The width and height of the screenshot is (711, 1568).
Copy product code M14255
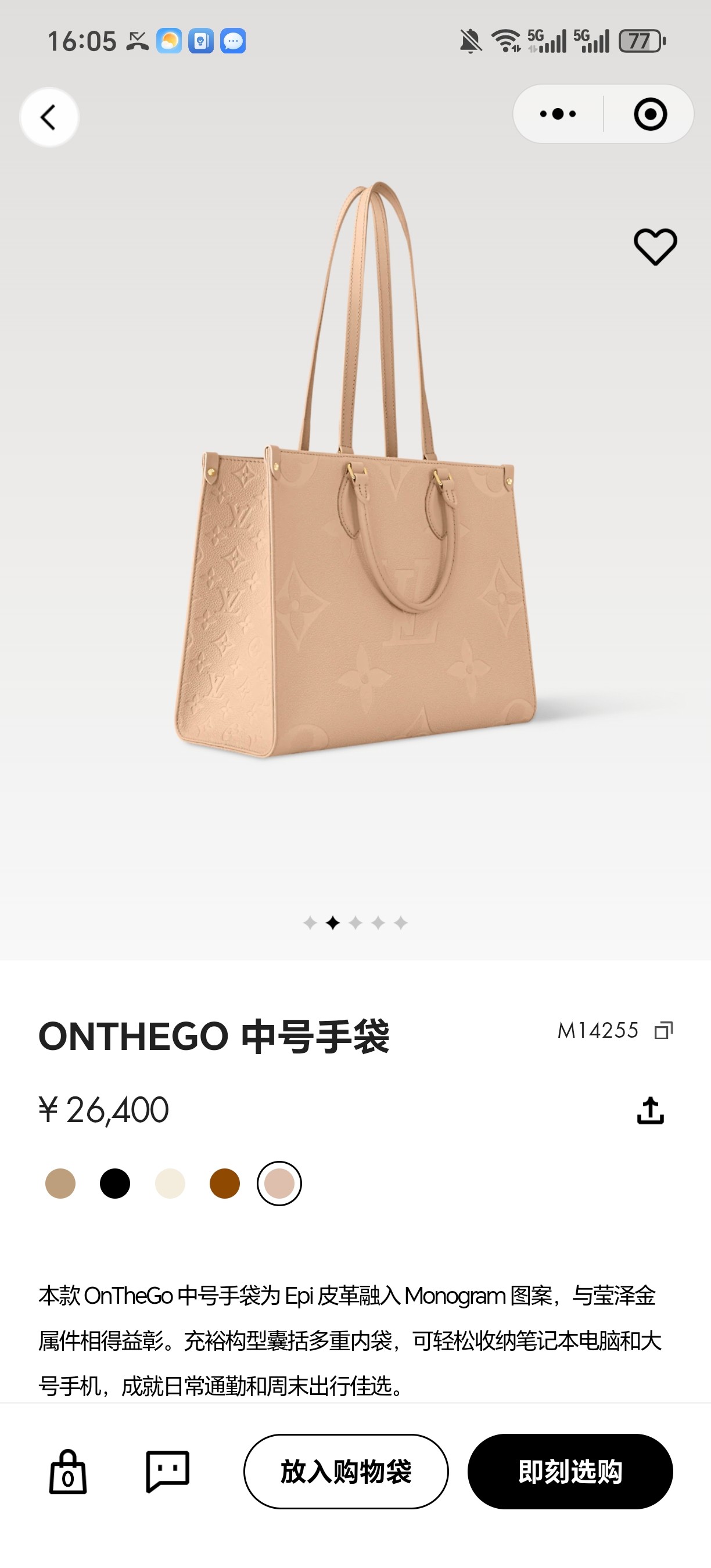coord(663,1030)
